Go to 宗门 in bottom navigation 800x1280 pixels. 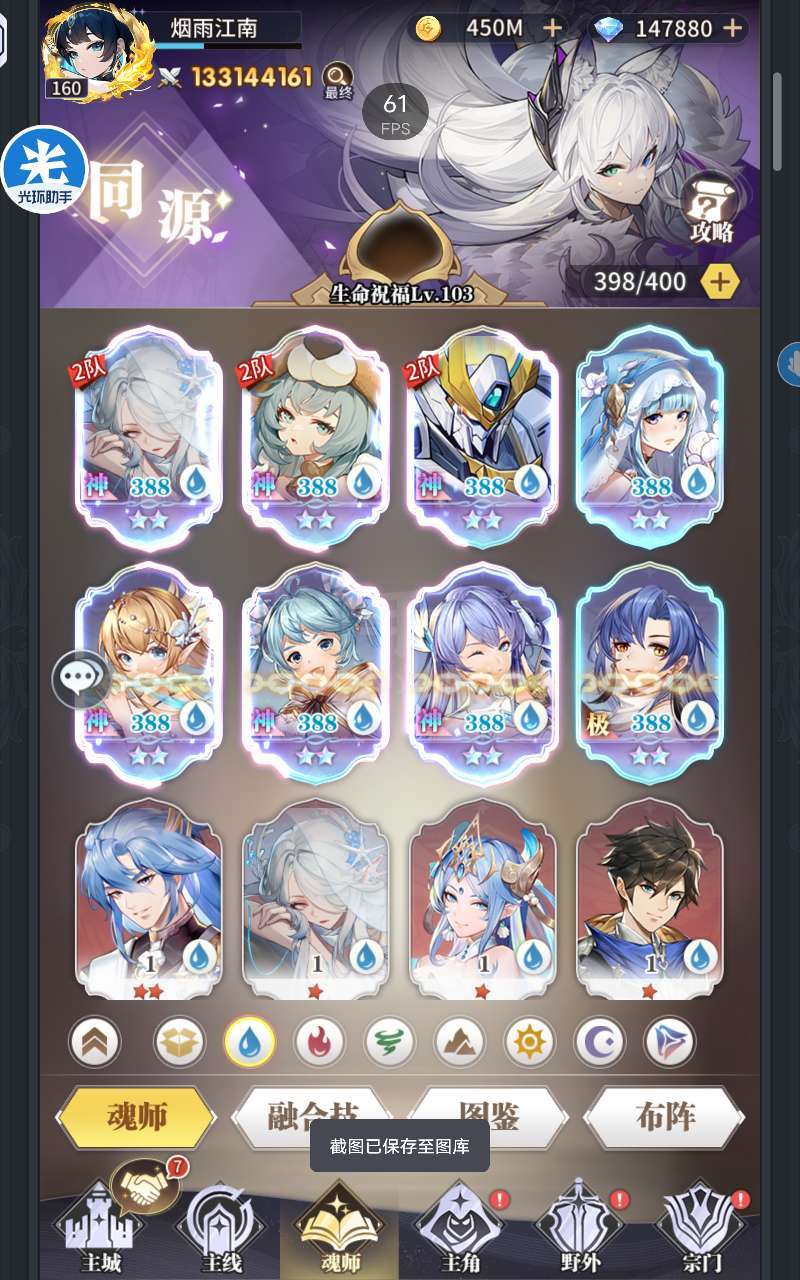pyautogui.click(x=699, y=1231)
